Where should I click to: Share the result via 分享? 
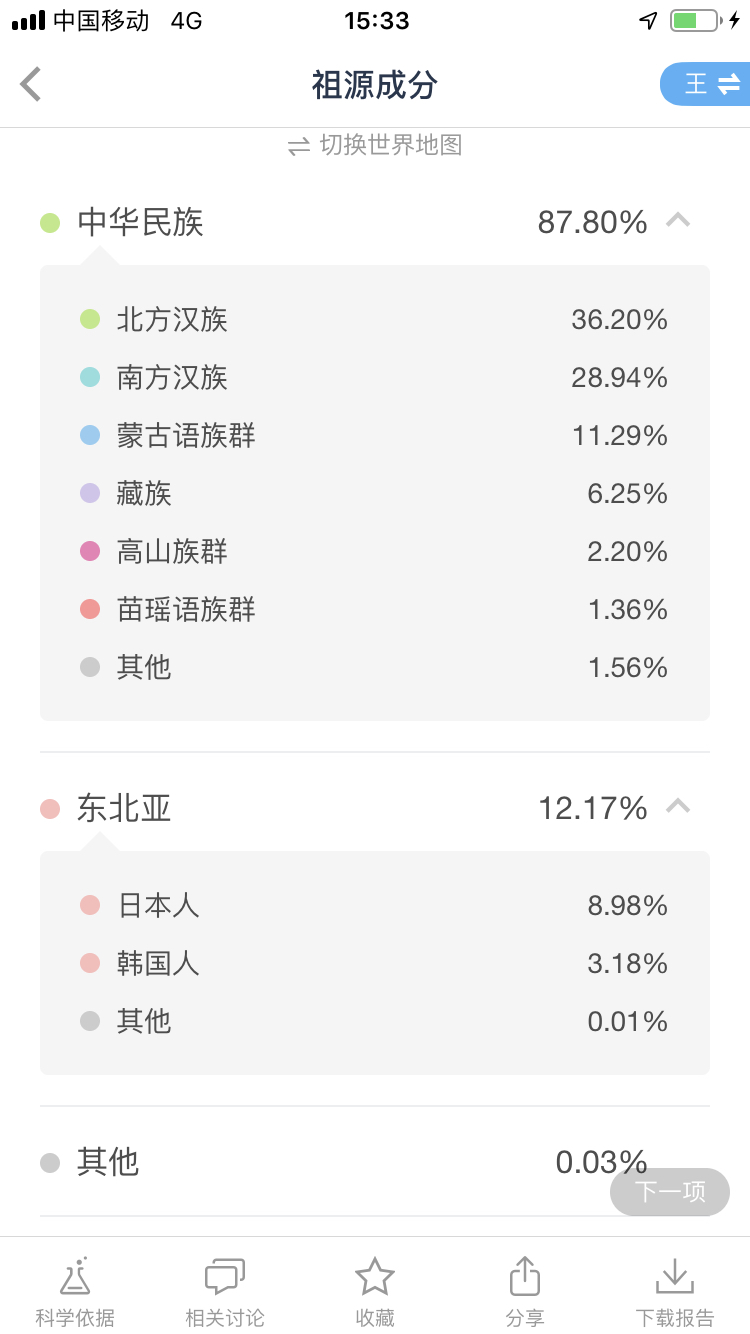525,1290
